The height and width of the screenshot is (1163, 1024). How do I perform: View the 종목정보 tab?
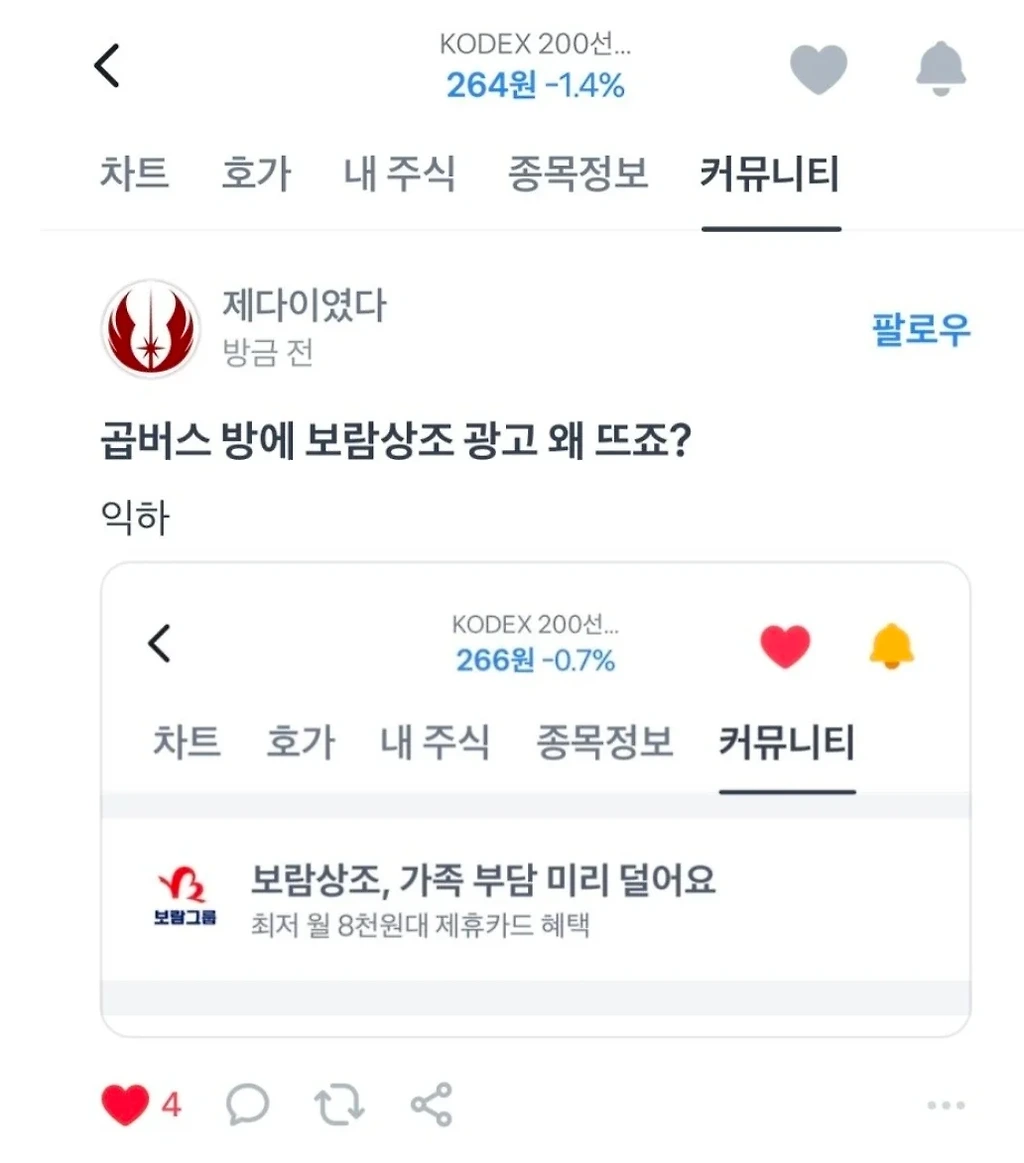[578, 175]
